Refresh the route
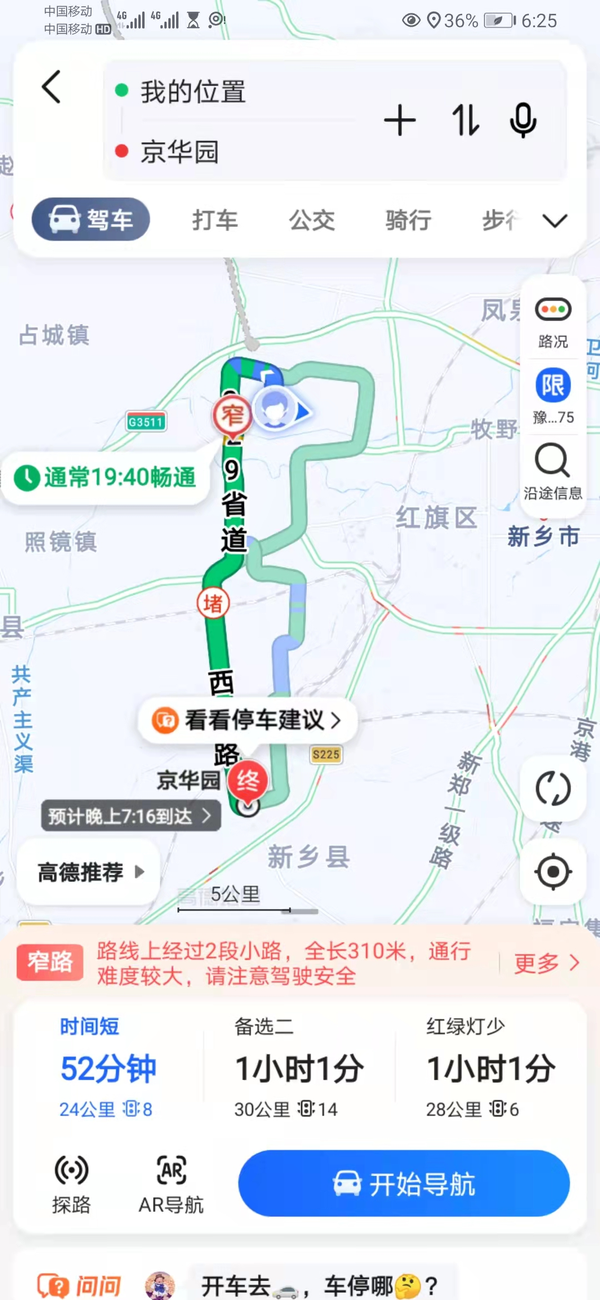The height and width of the screenshot is (1300, 600). coord(553,788)
